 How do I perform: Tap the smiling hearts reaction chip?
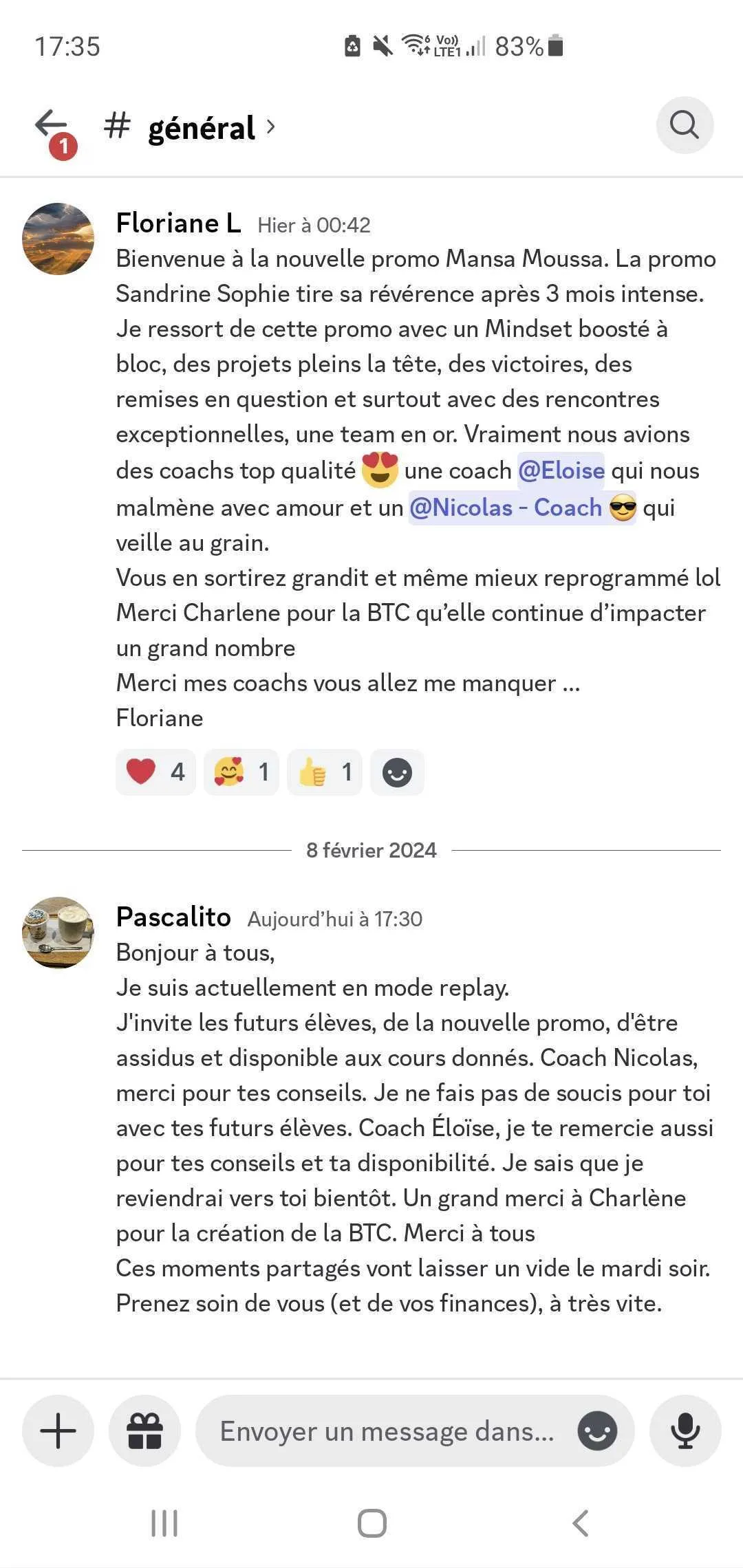(241, 772)
